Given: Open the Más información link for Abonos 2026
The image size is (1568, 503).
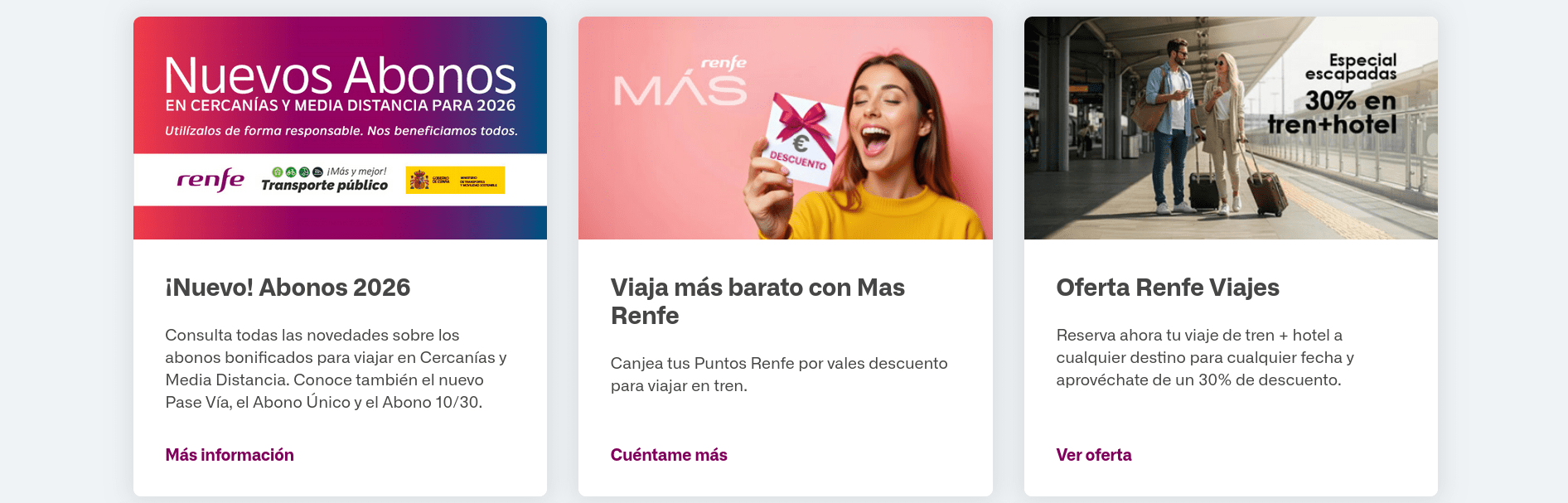Looking at the screenshot, I should pyautogui.click(x=230, y=455).
